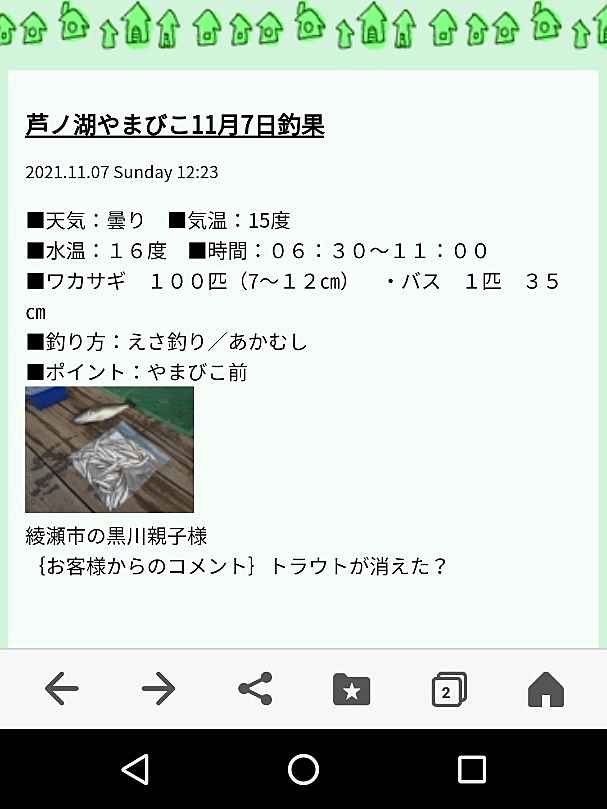Open the system recent apps view
Viewport: 607px width, 809px height.
pyautogui.click(x=471, y=769)
